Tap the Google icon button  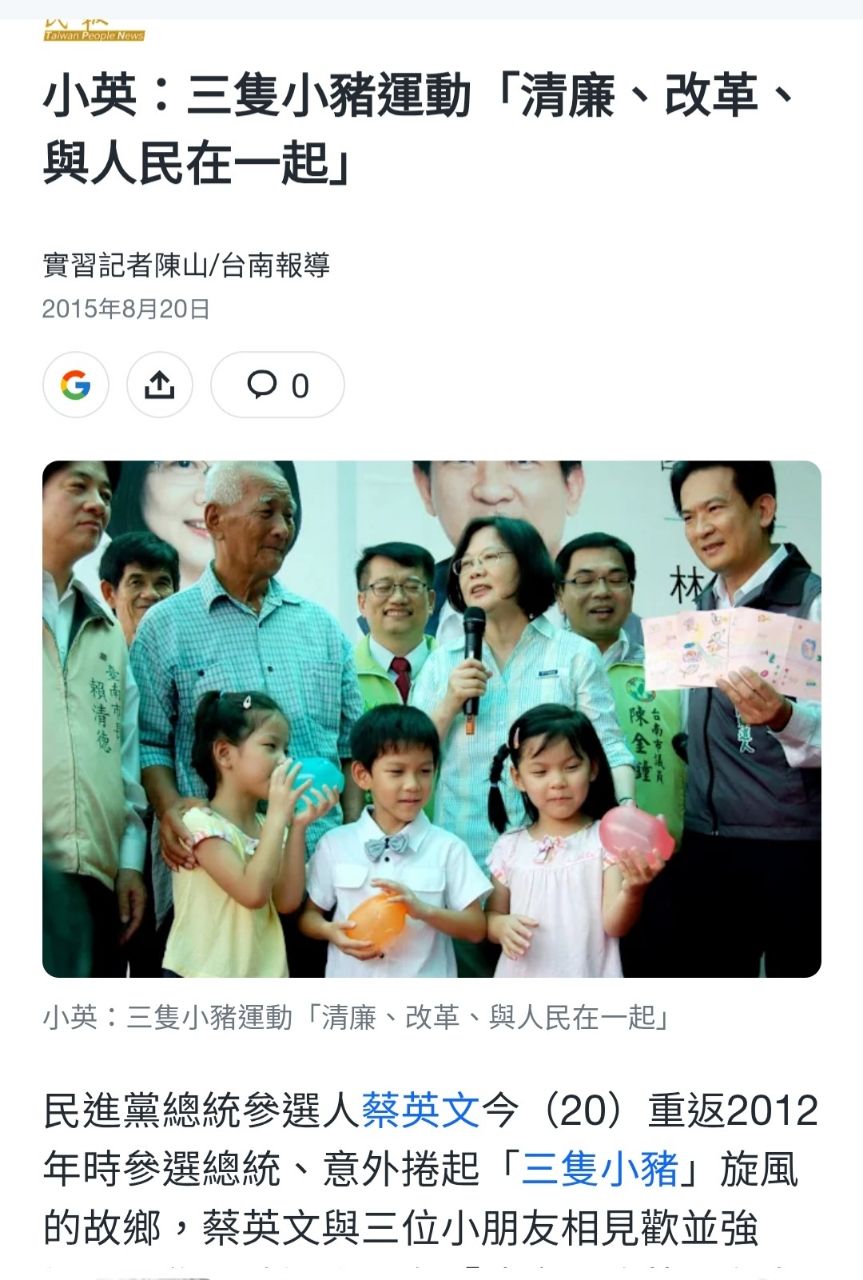(x=76, y=385)
